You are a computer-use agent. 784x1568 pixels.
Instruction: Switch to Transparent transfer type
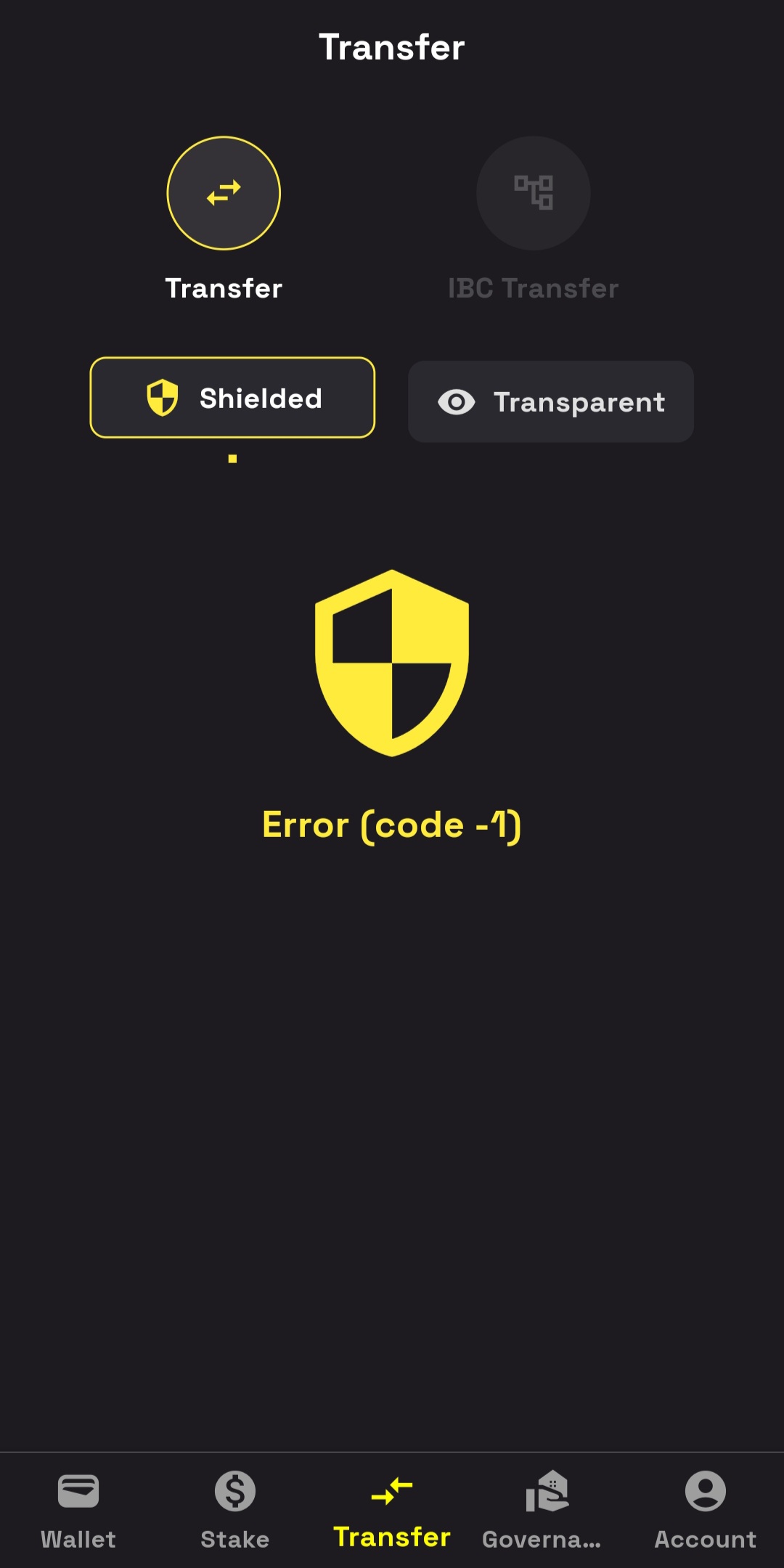(551, 401)
